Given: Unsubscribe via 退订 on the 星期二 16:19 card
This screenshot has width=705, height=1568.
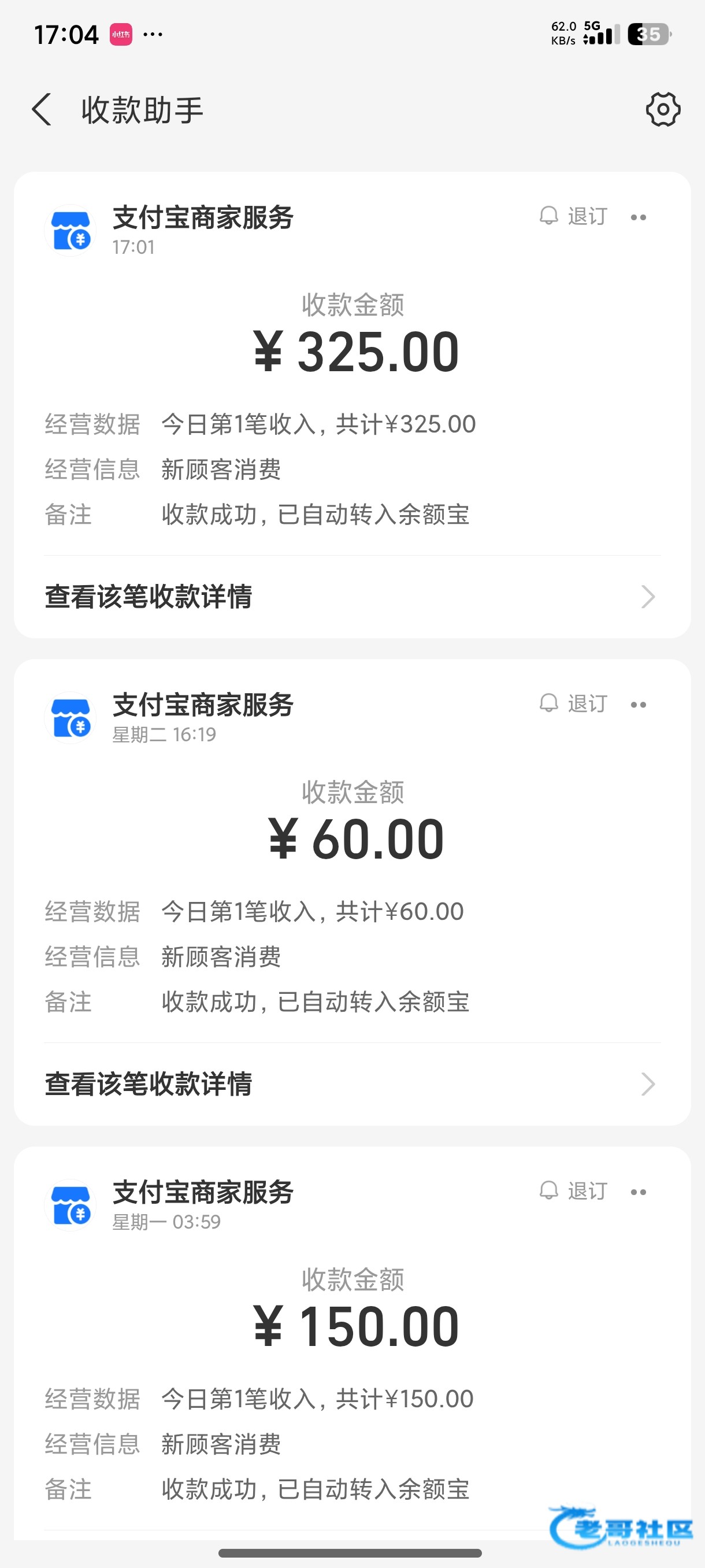Looking at the screenshot, I should click(x=574, y=704).
